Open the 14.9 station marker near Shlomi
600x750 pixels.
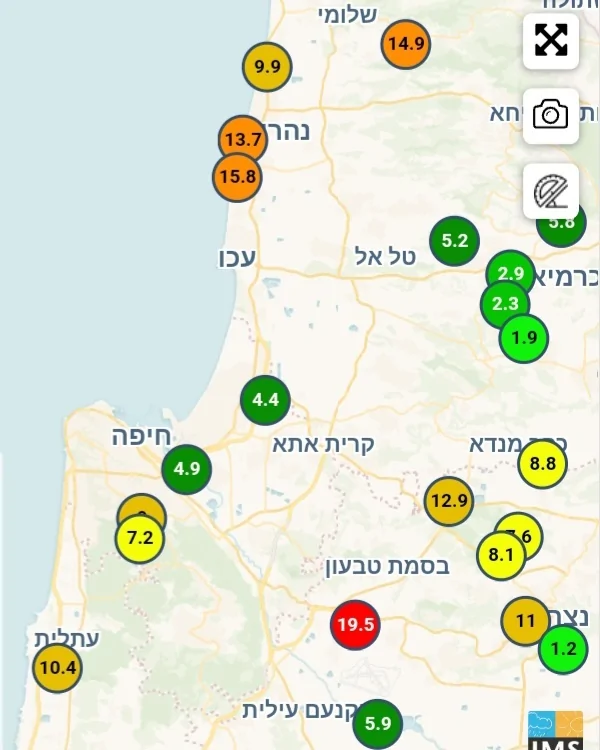click(x=406, y=44)
